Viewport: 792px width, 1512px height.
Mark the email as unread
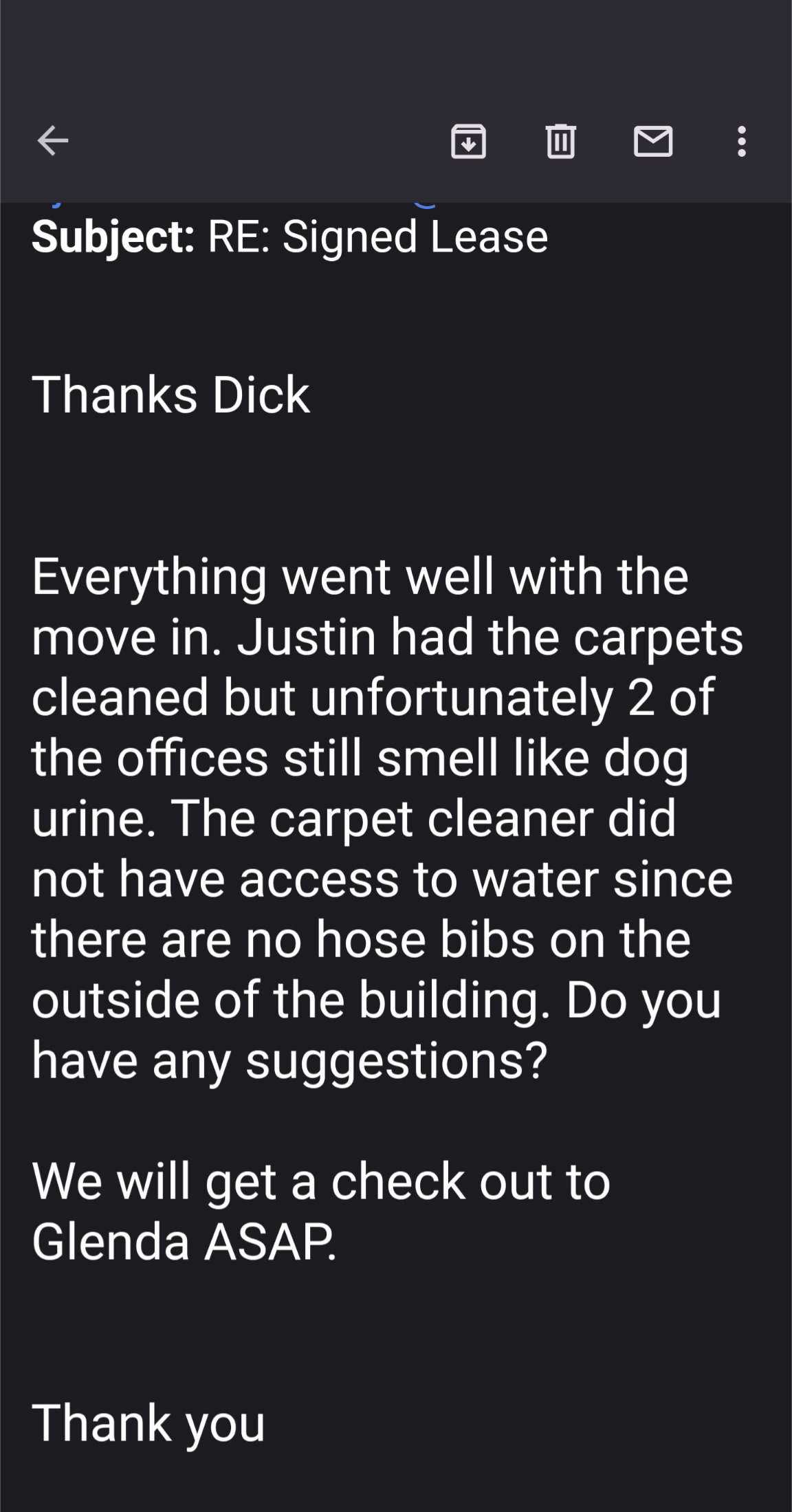point(652,142)
